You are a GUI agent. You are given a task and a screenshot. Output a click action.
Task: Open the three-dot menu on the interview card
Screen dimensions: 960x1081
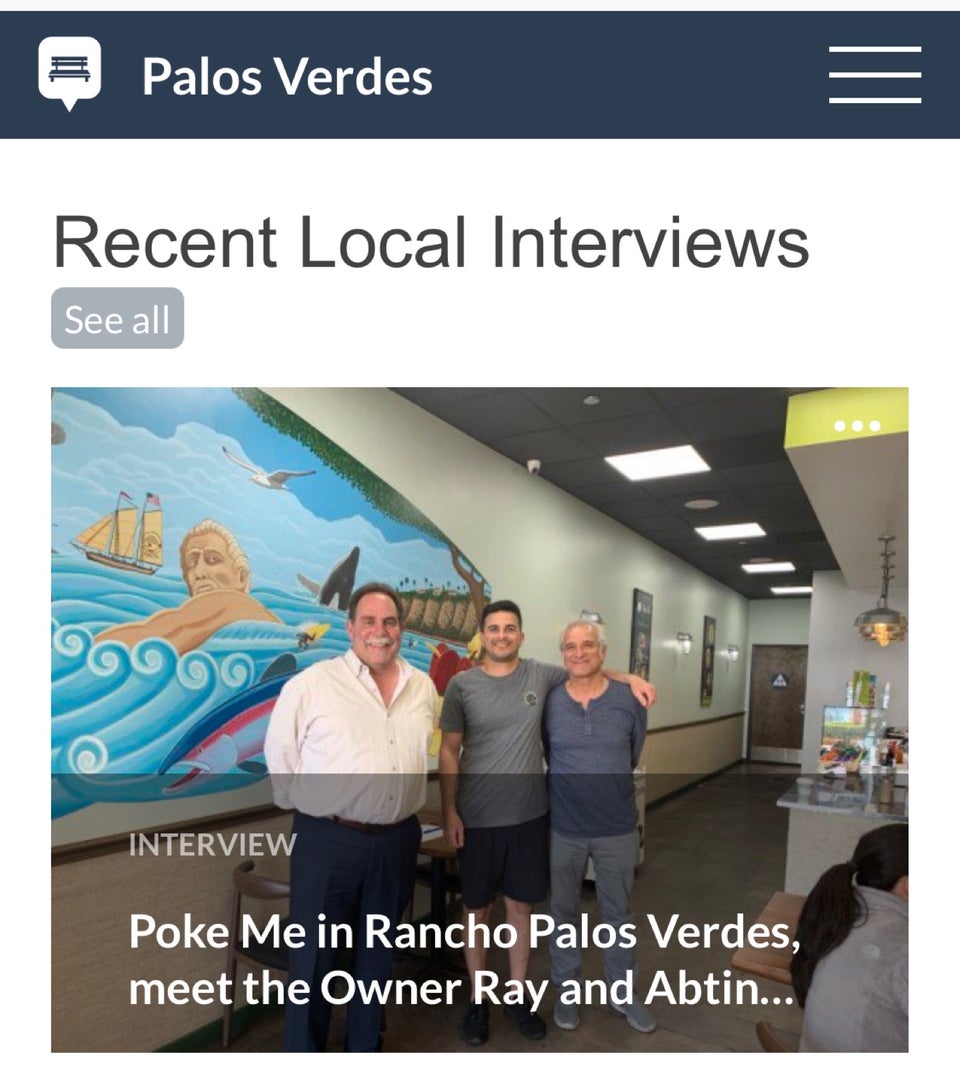click(857, 425)
